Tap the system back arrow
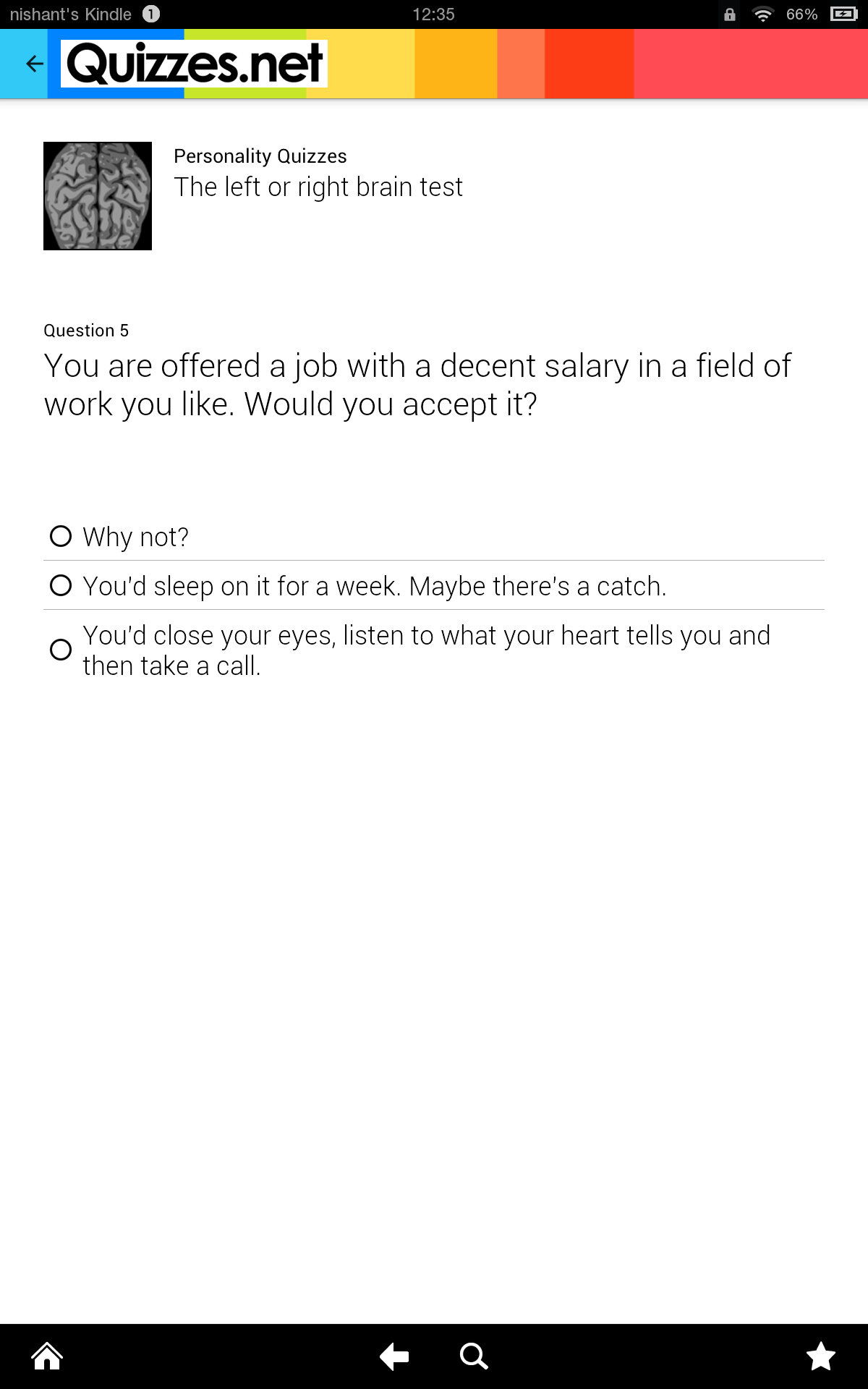The image size is (868, 1389). pyautogui.click(x=394, y=1356)
